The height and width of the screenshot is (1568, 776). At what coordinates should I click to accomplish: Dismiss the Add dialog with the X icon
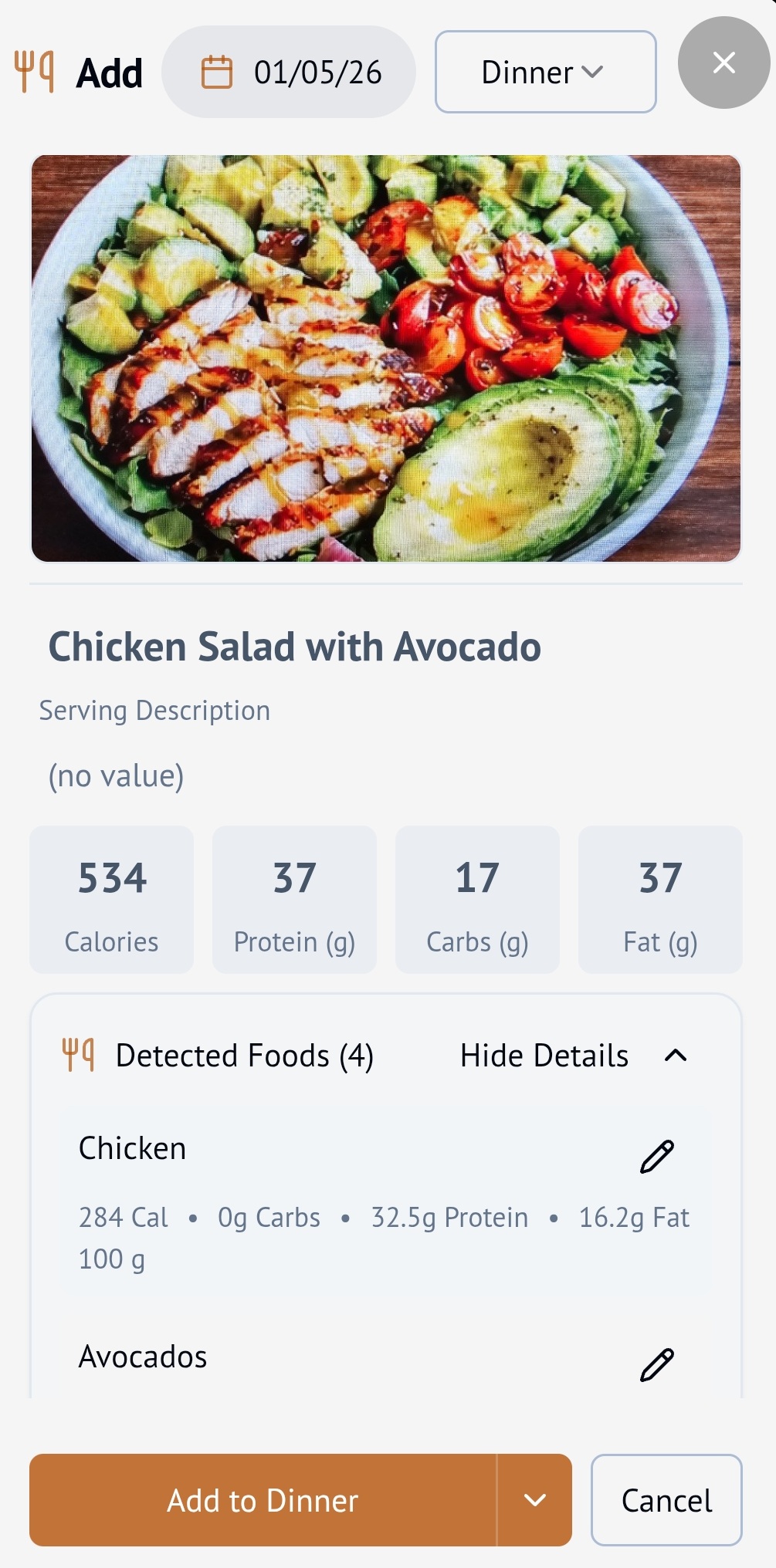[x=723, y=64]
